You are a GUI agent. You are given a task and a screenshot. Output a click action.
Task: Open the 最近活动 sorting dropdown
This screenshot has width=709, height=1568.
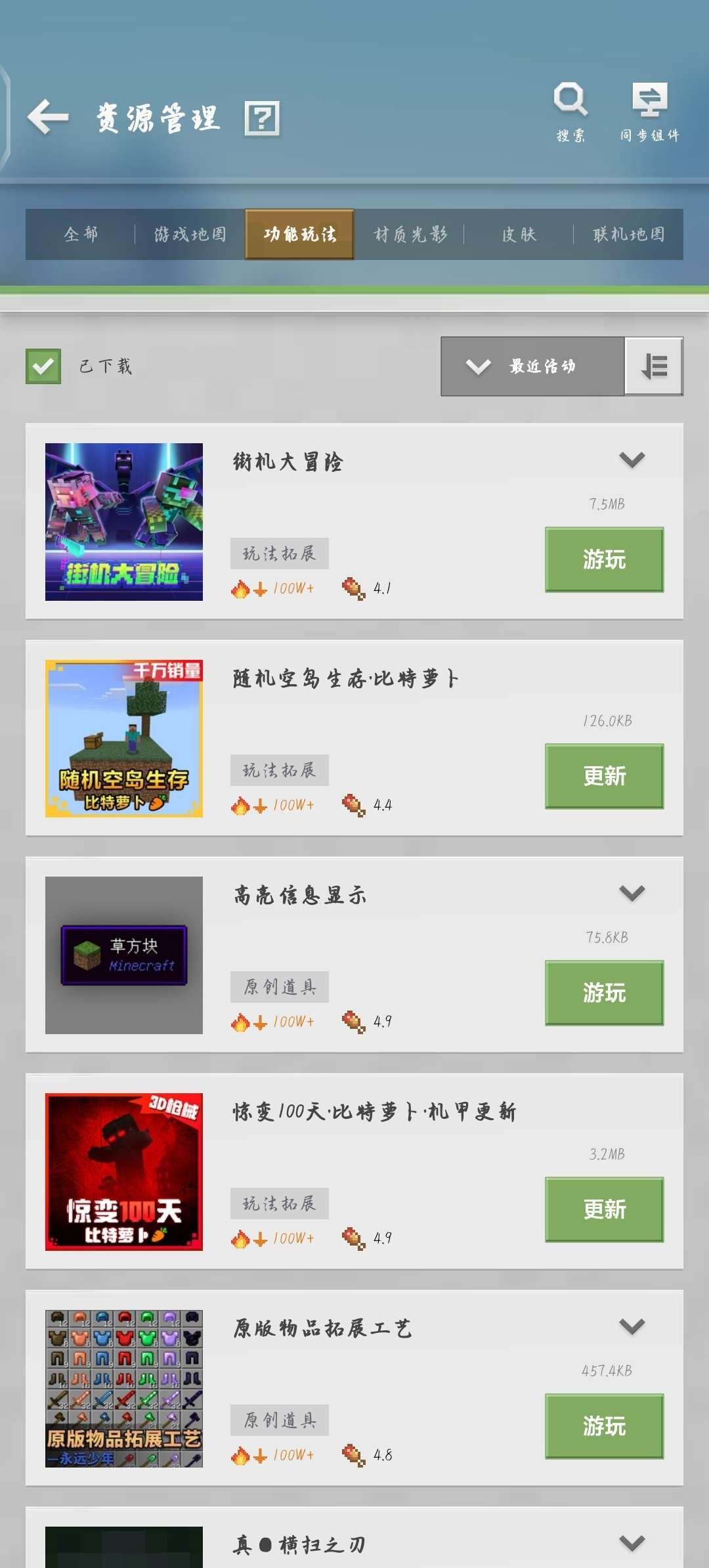tap(532, 366)
